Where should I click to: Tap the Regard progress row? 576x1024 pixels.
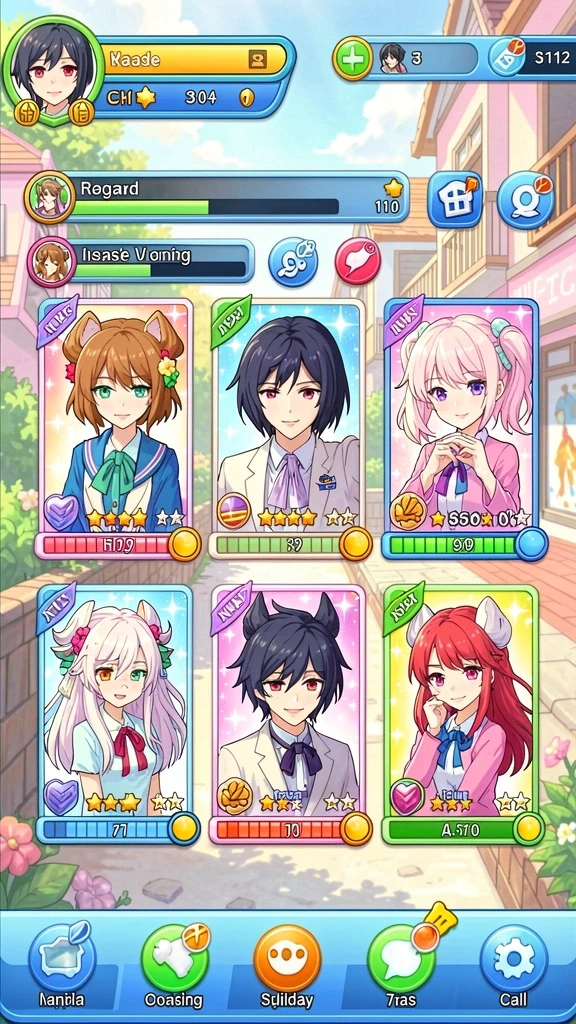pos(217,197)
